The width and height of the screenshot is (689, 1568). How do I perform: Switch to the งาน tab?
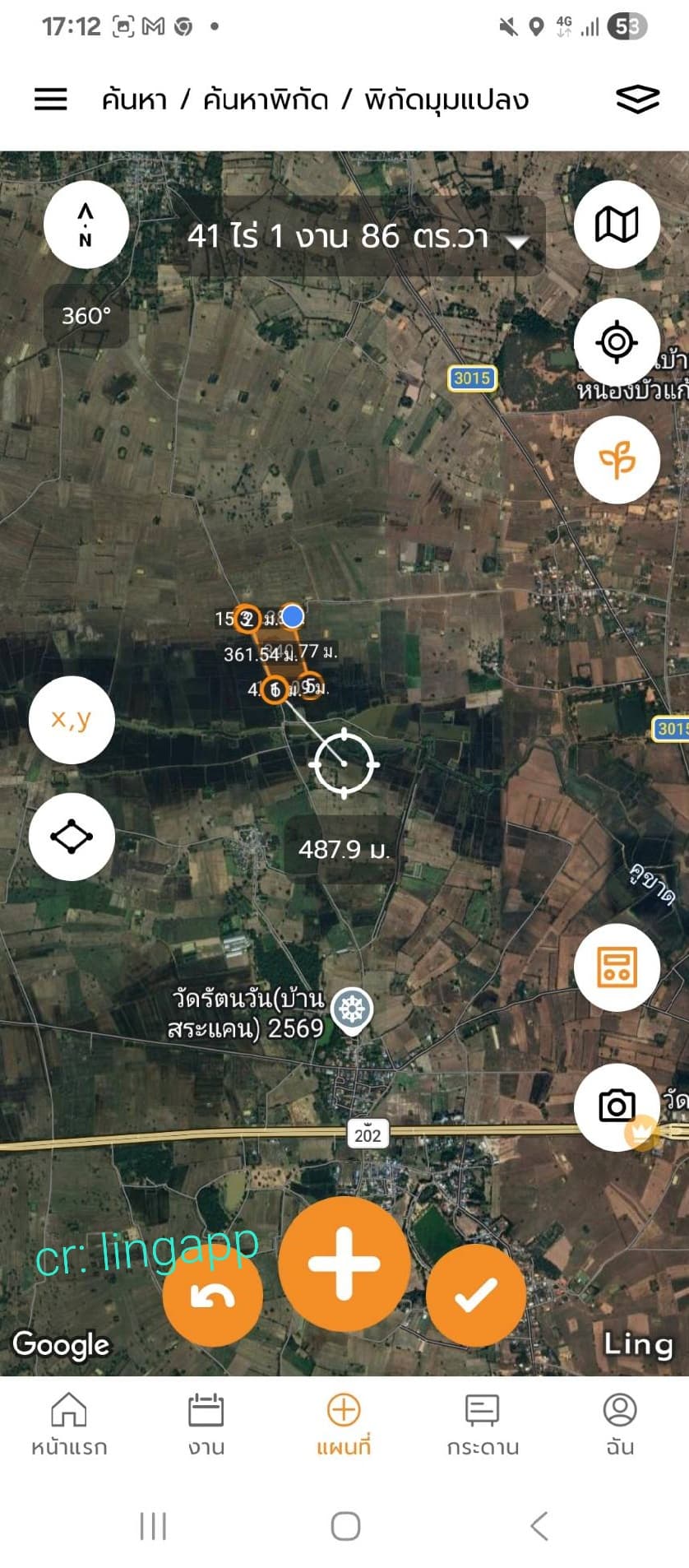pos(206,1425)
